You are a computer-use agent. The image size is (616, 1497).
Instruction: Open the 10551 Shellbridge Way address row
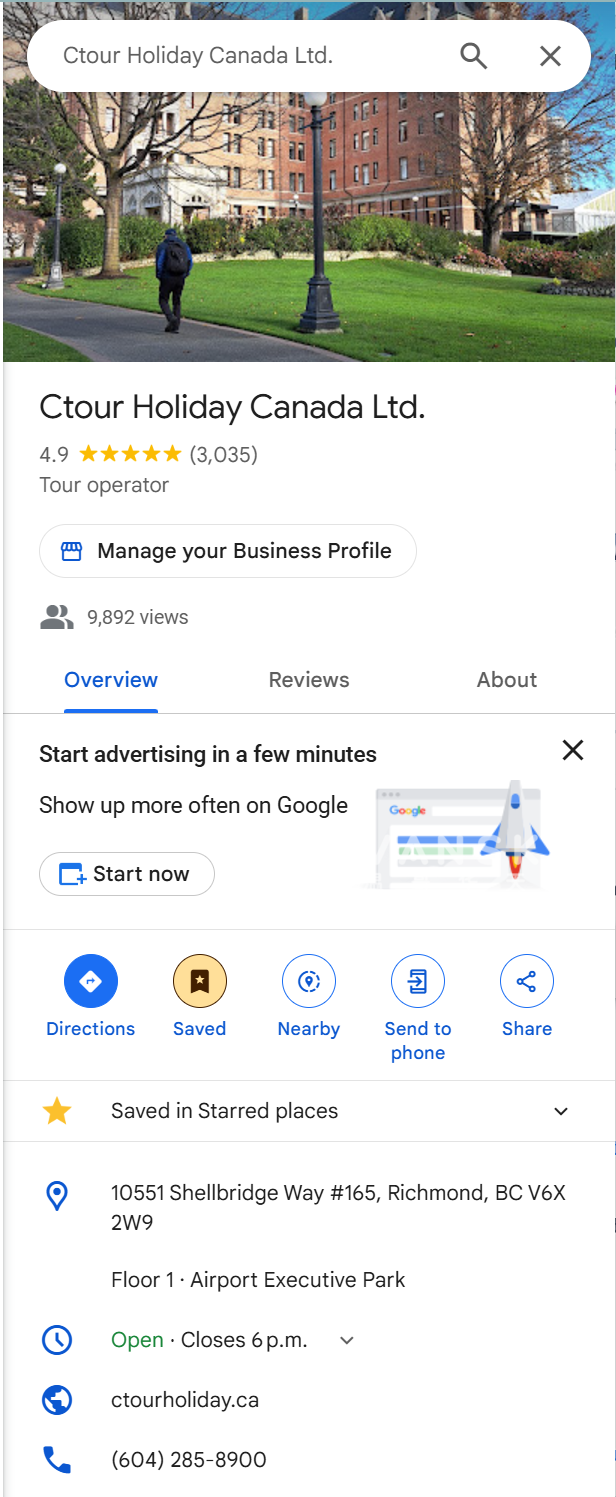click(338, 1207)
